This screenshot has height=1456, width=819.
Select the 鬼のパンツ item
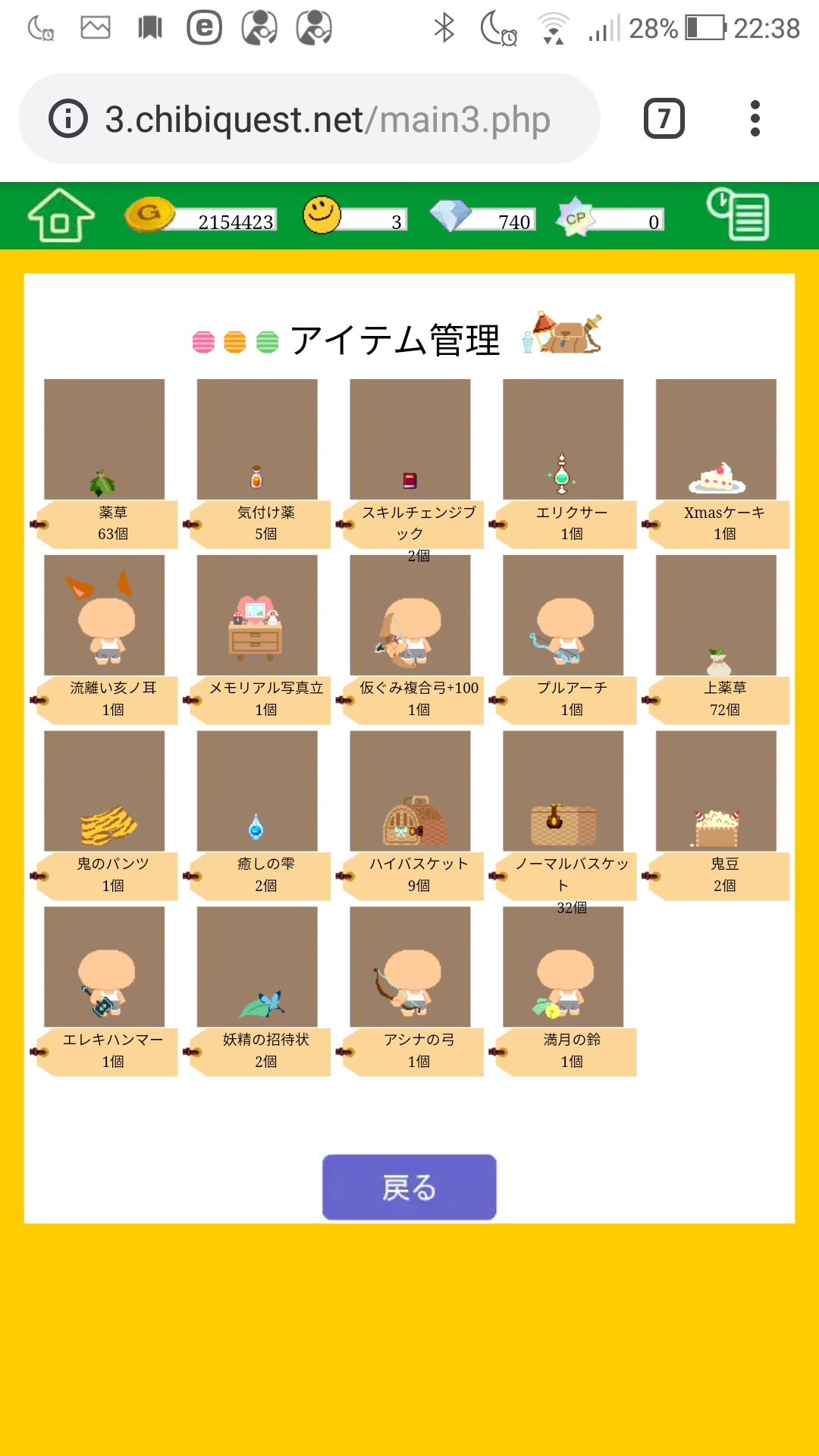105,791
